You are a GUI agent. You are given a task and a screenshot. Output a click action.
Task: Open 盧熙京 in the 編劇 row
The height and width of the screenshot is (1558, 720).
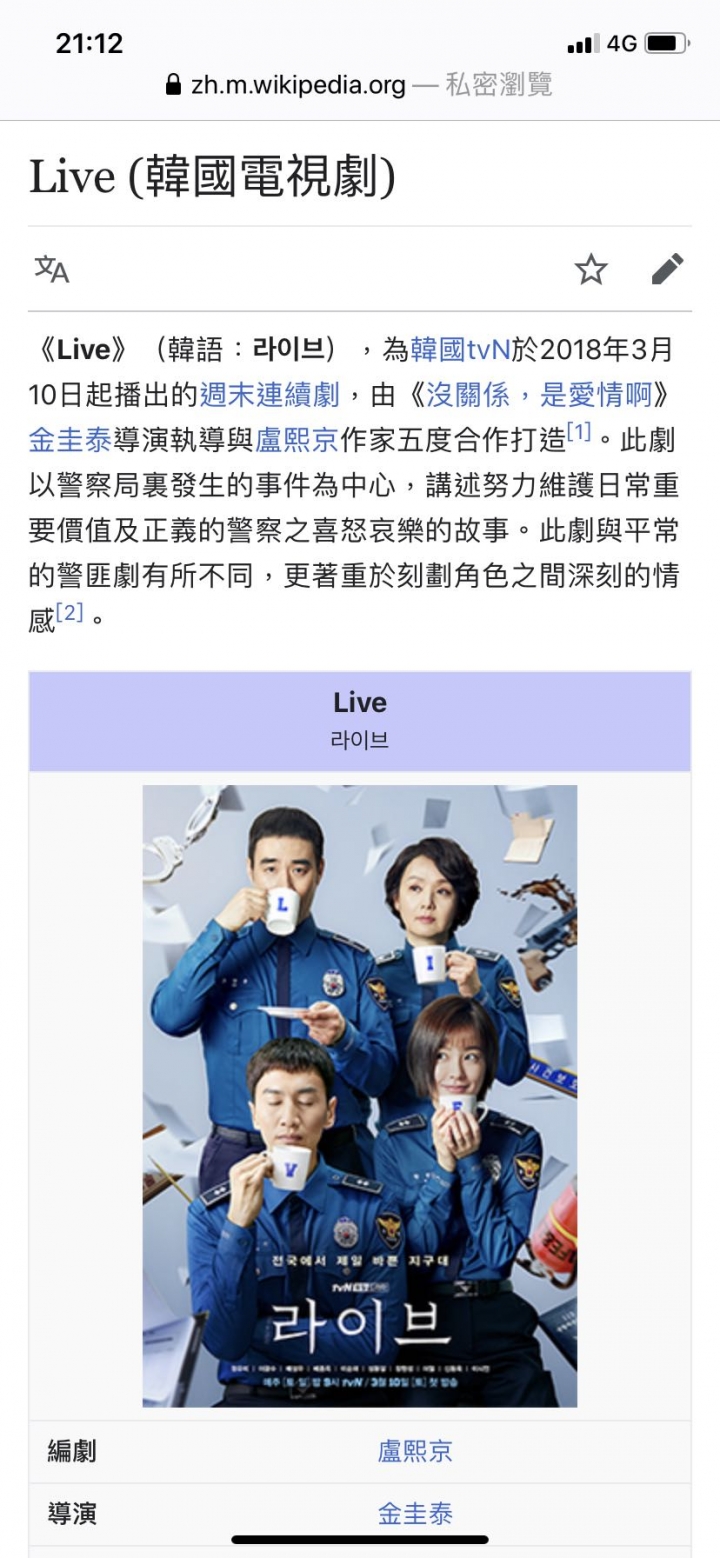(415, 1451)
